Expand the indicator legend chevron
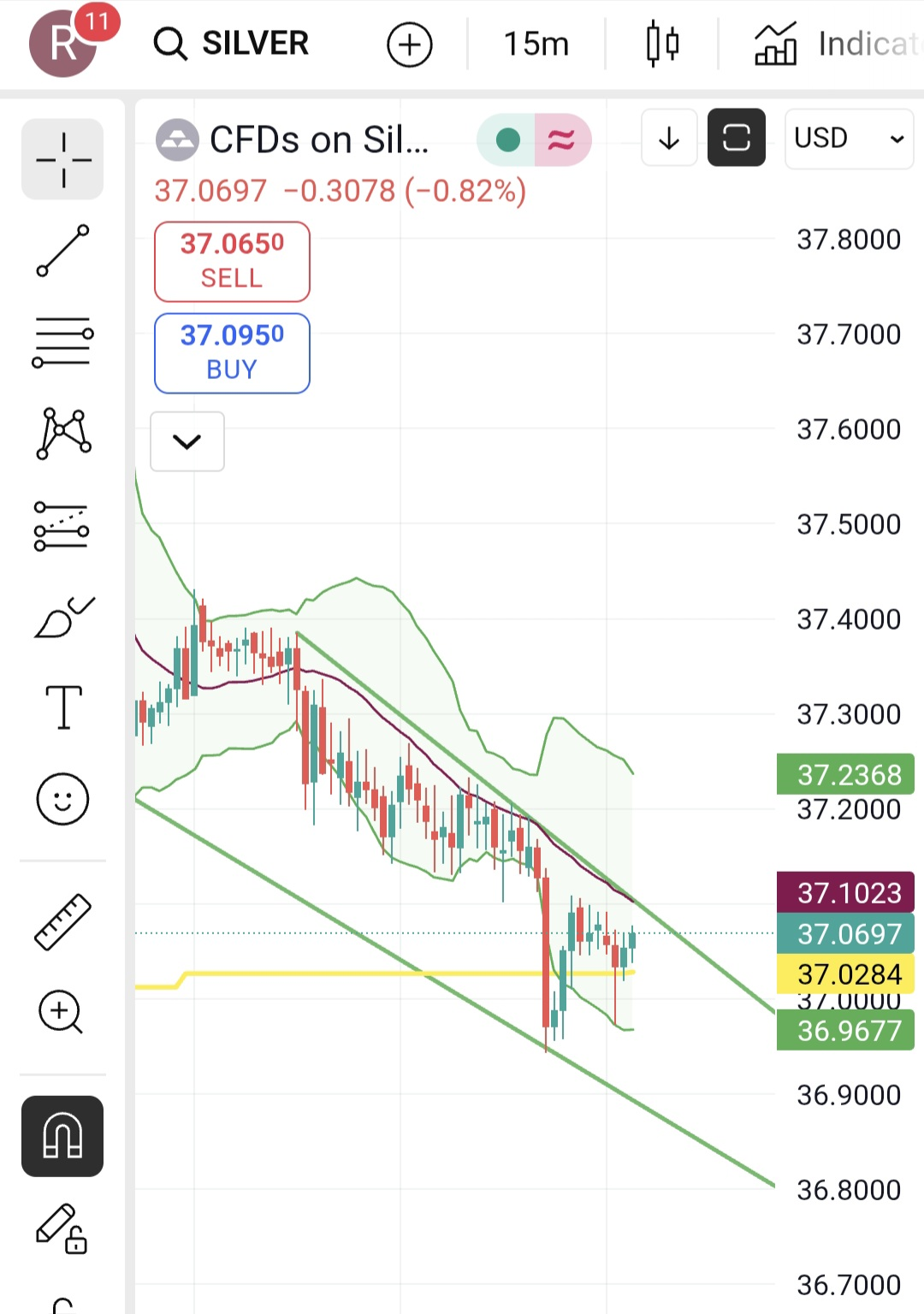Screen dimensions: 924x1314 (x=187, y=441)
